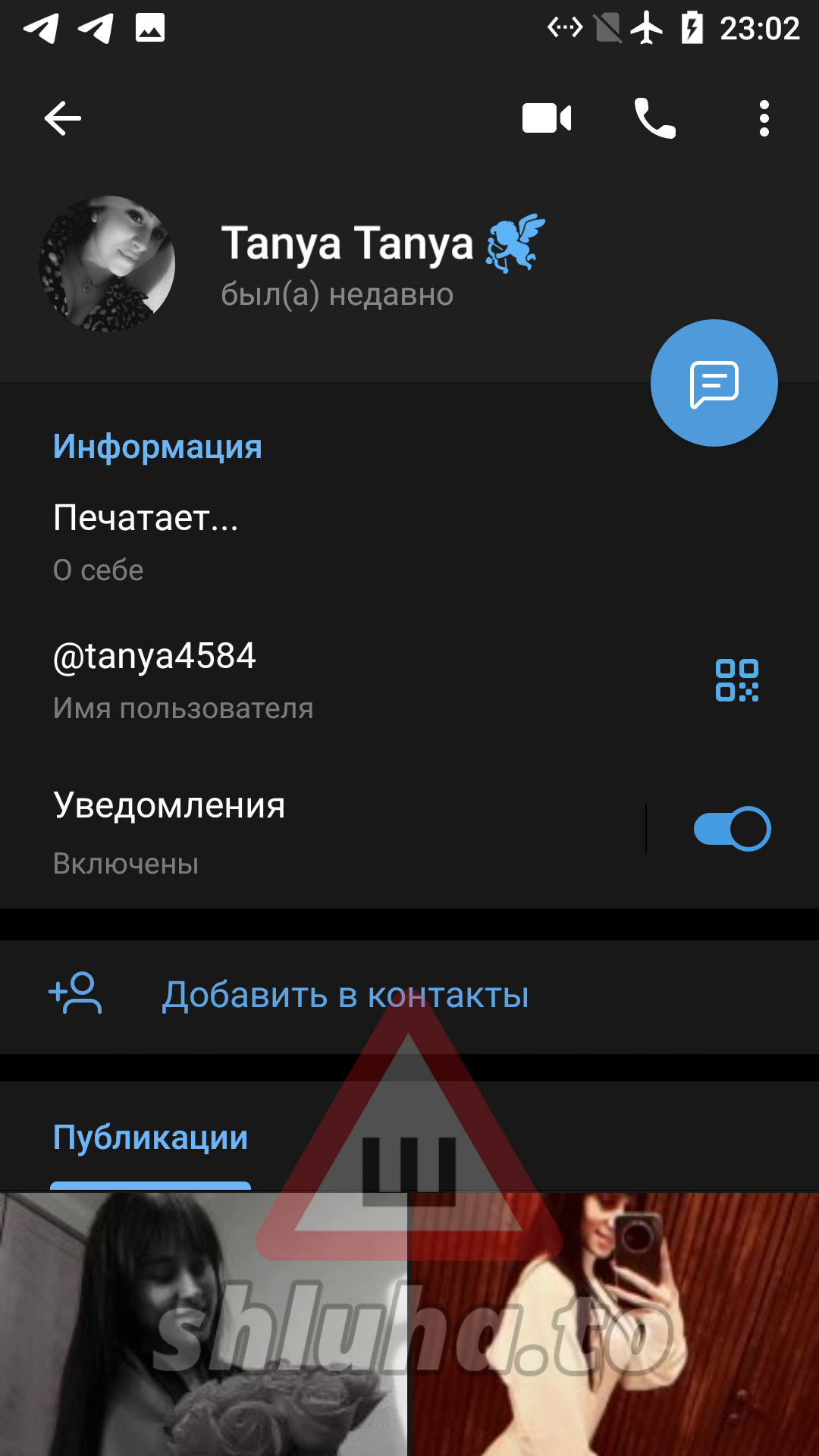Tap the @tanya4584 username row
The image size is (819, 1456).
[303, 677]
